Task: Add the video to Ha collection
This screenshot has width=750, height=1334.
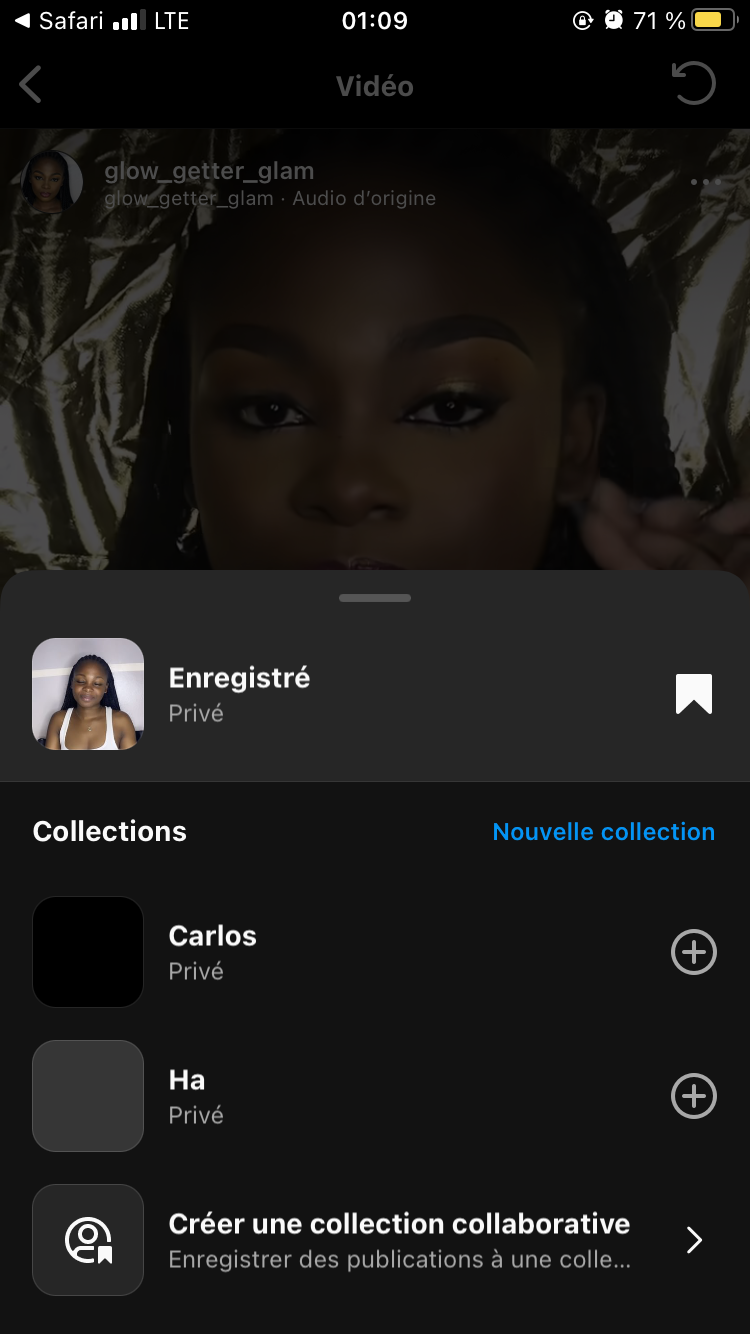Action: 693,1096
